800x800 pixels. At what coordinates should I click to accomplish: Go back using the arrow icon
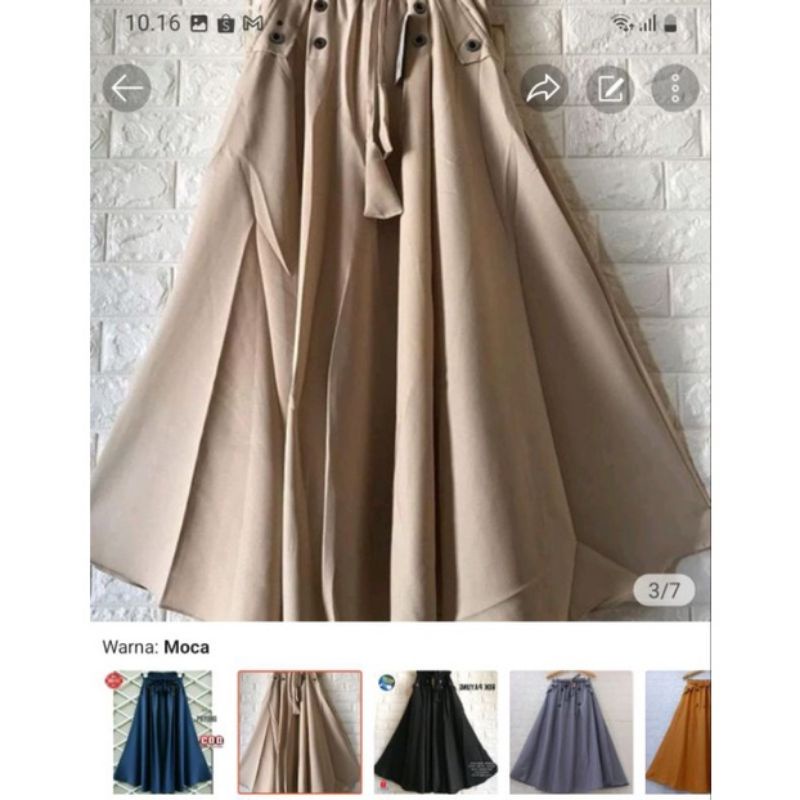click(127, 88)
